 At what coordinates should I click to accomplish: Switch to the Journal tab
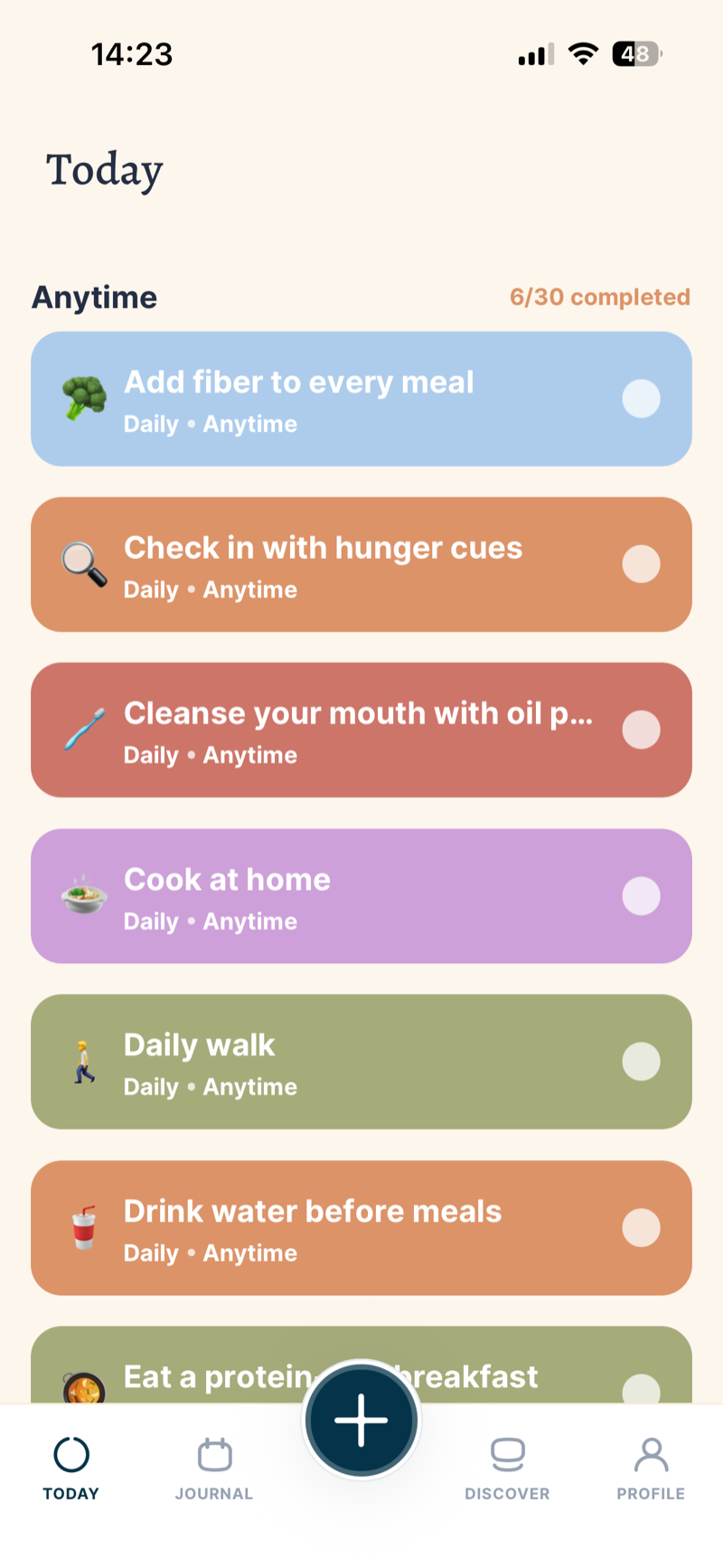[x=214, y=1469]
